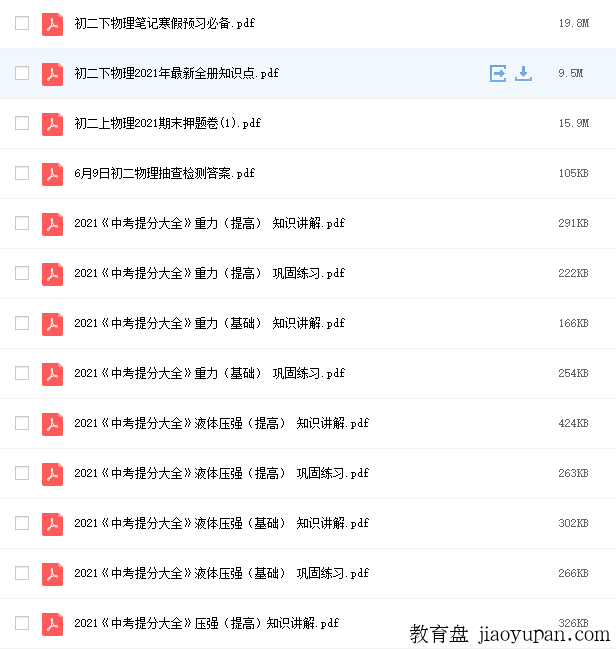Select checkbox for 液体压强（基础）知识讲解.pdf
Viewport: 616px width, 649px height.
[22, 523]
